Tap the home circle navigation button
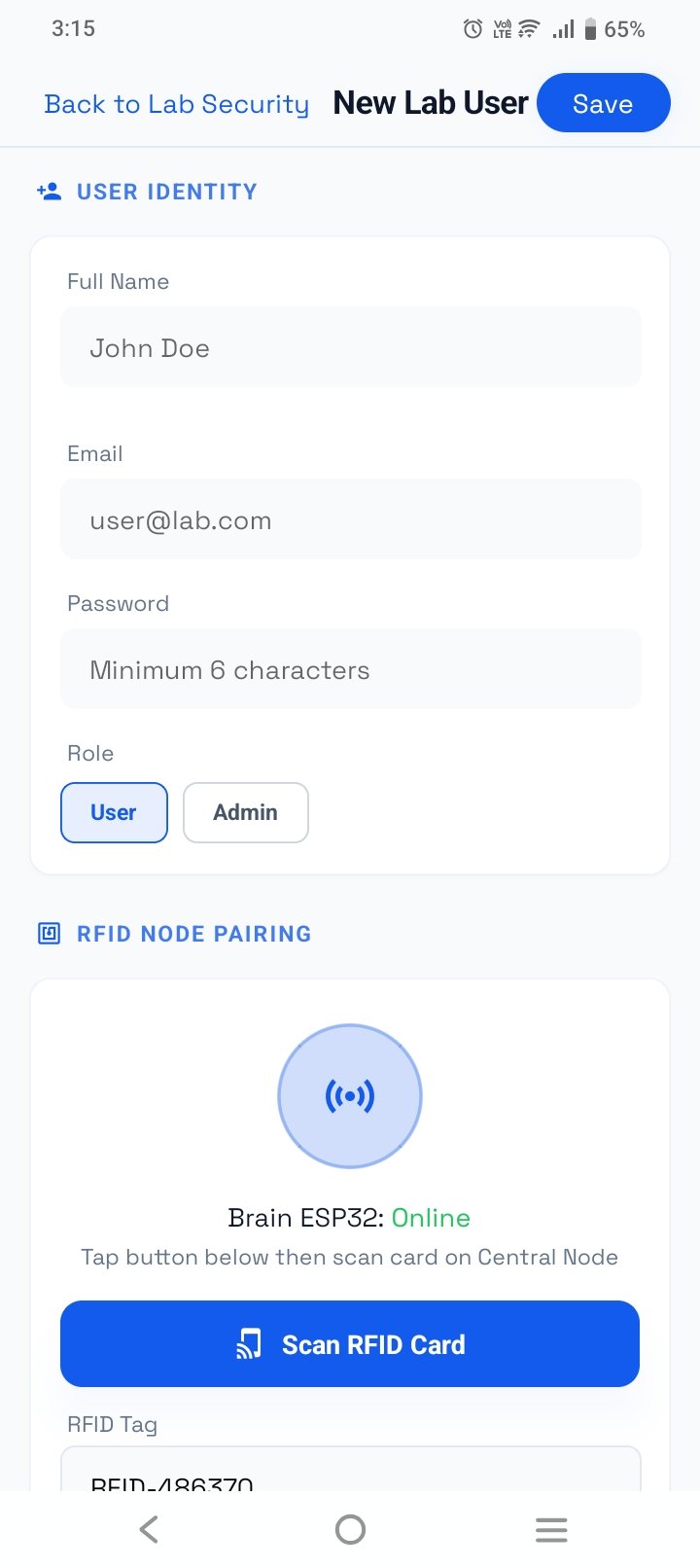 click(350, 1528)
